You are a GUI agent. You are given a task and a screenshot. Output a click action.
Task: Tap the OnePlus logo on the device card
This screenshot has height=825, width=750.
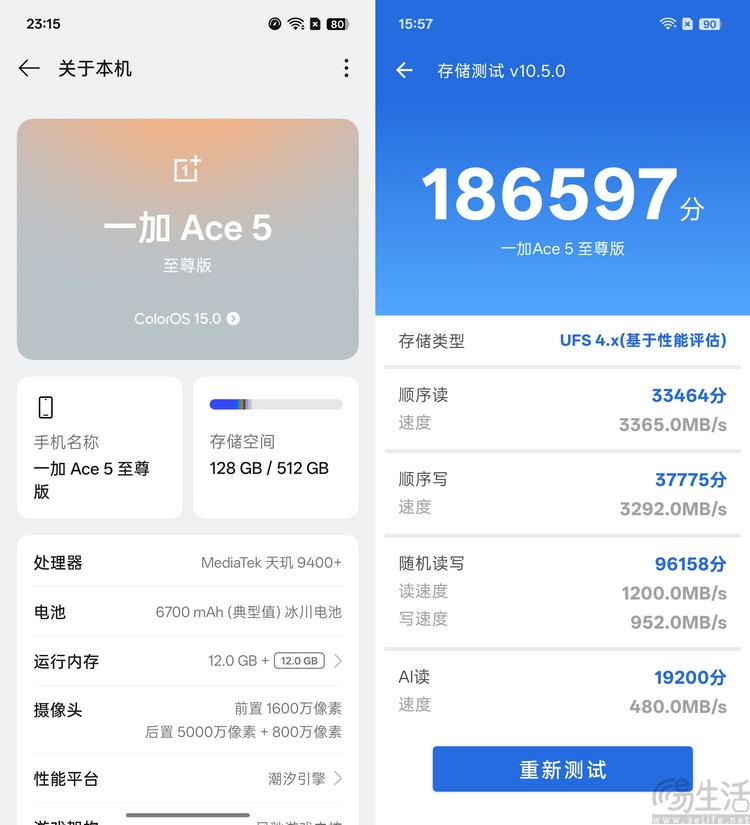[x=187, y=170]
